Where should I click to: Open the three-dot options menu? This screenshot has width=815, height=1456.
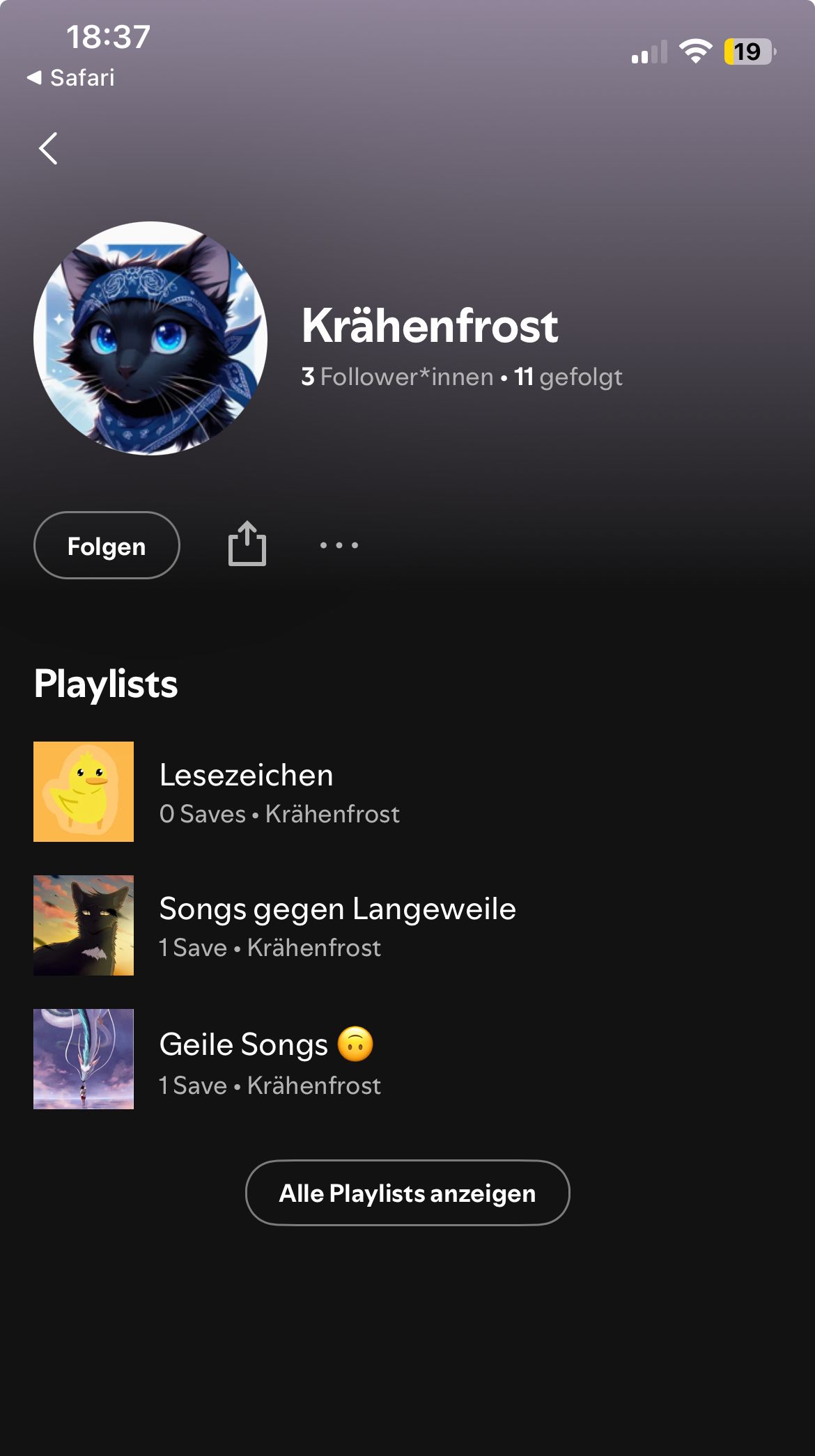[x=339, y=545]
